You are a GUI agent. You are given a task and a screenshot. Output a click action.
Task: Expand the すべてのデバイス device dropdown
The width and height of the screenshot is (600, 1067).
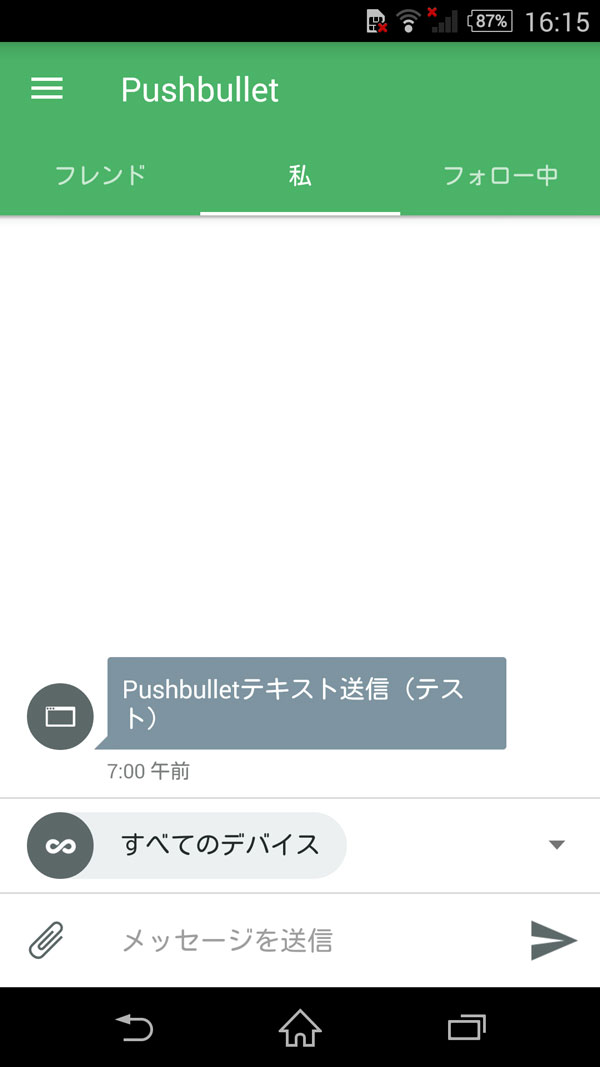pos(556,845)
